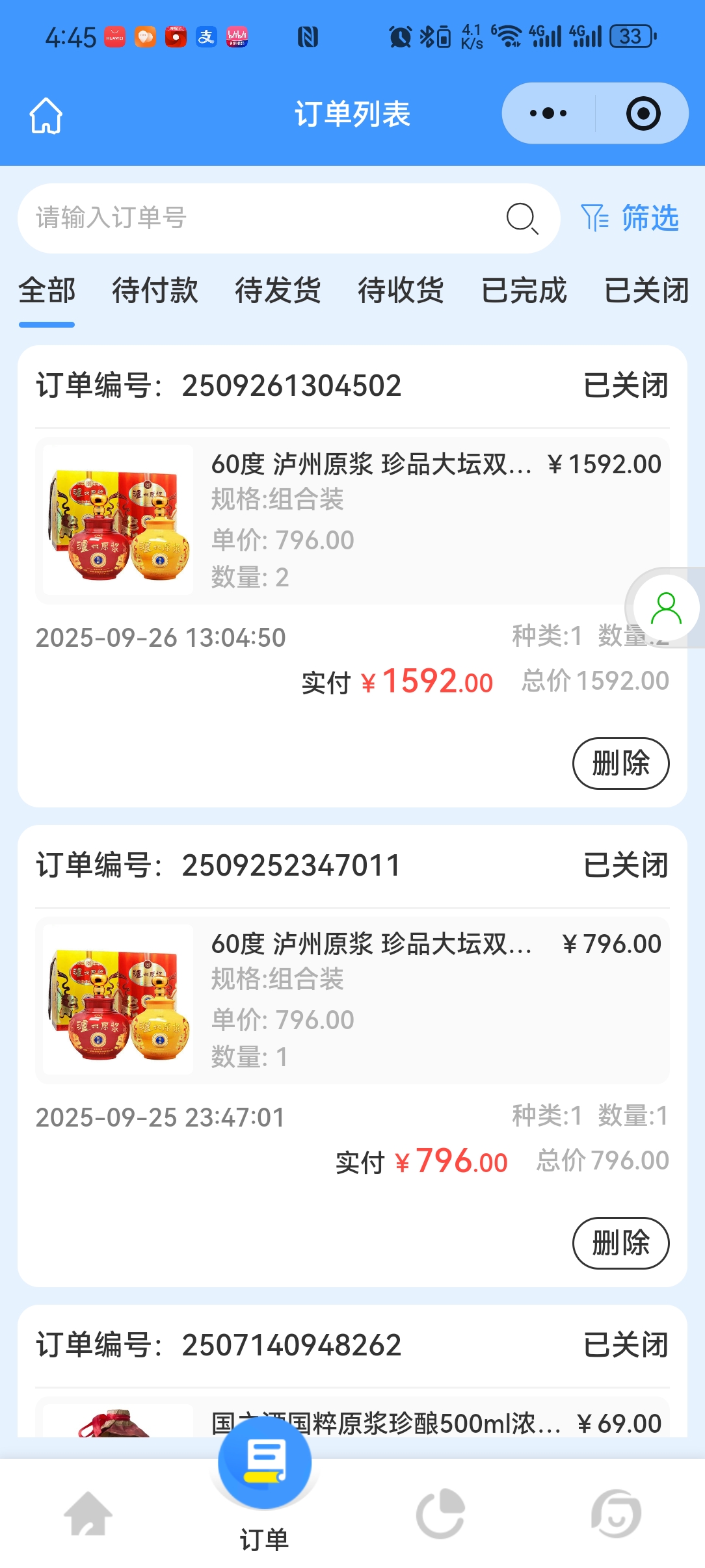Switch to the 待付款 tab
Screen dimensions: 705x1568
tap(154, 291)
